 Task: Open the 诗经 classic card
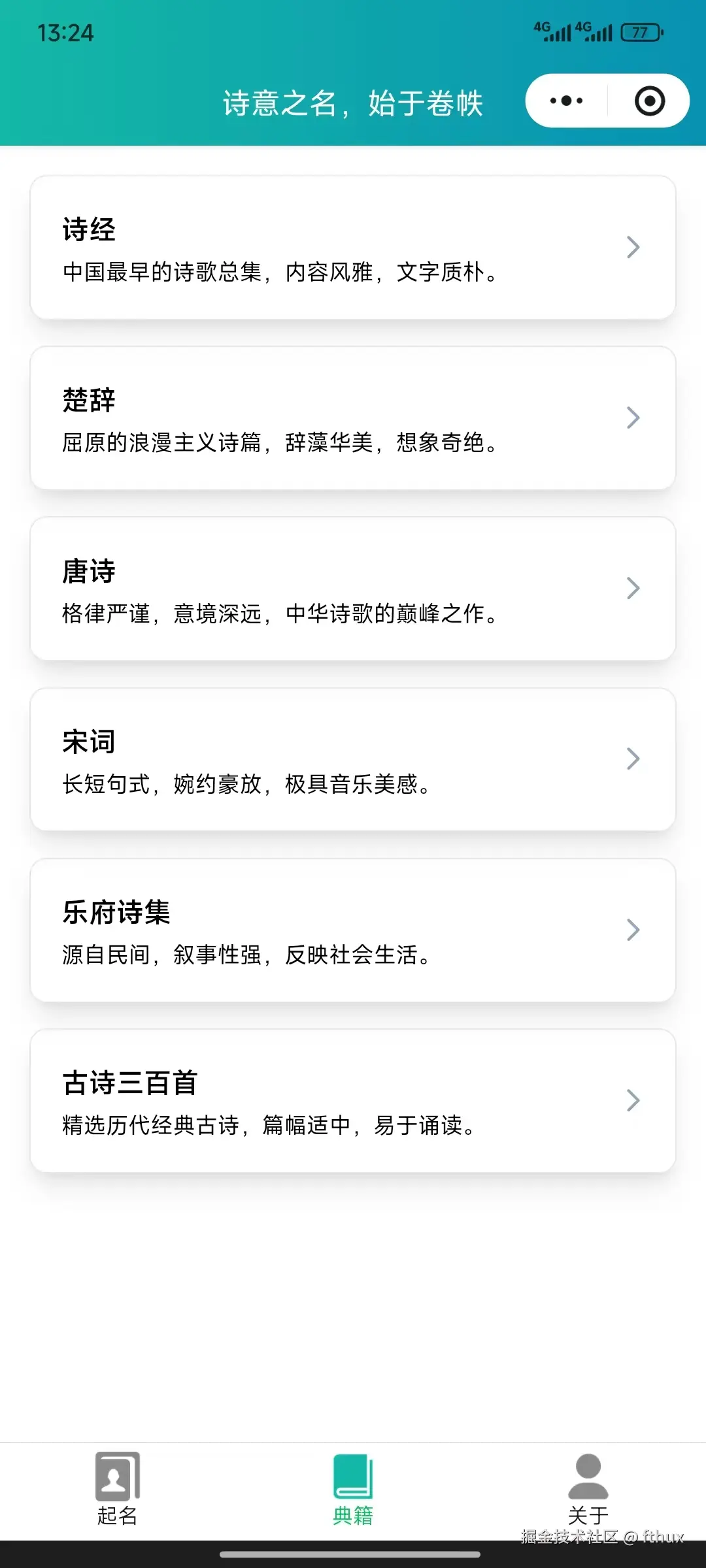click(x=353, y=248)
